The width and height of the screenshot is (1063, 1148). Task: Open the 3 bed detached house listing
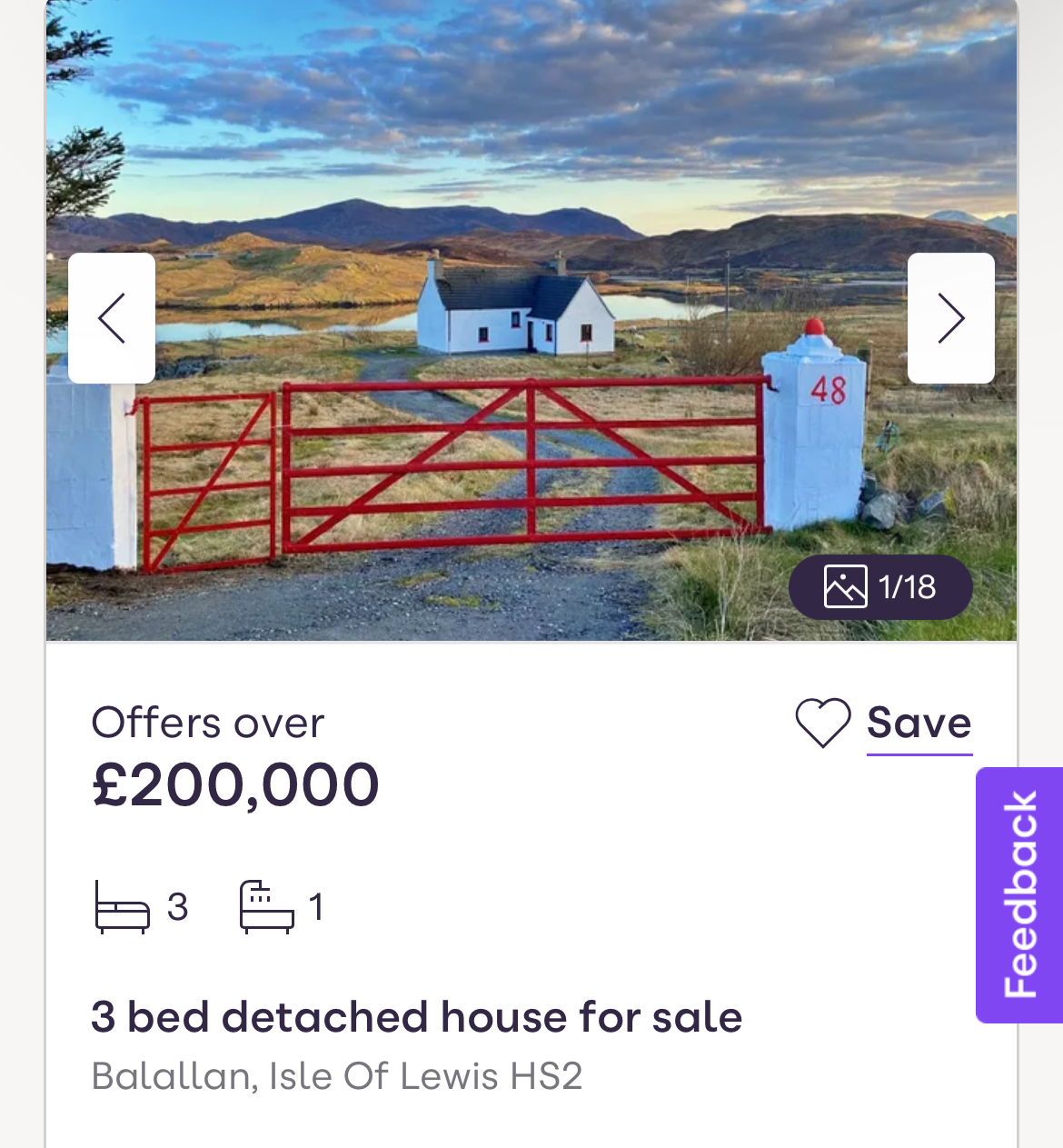coord(416,1016)
